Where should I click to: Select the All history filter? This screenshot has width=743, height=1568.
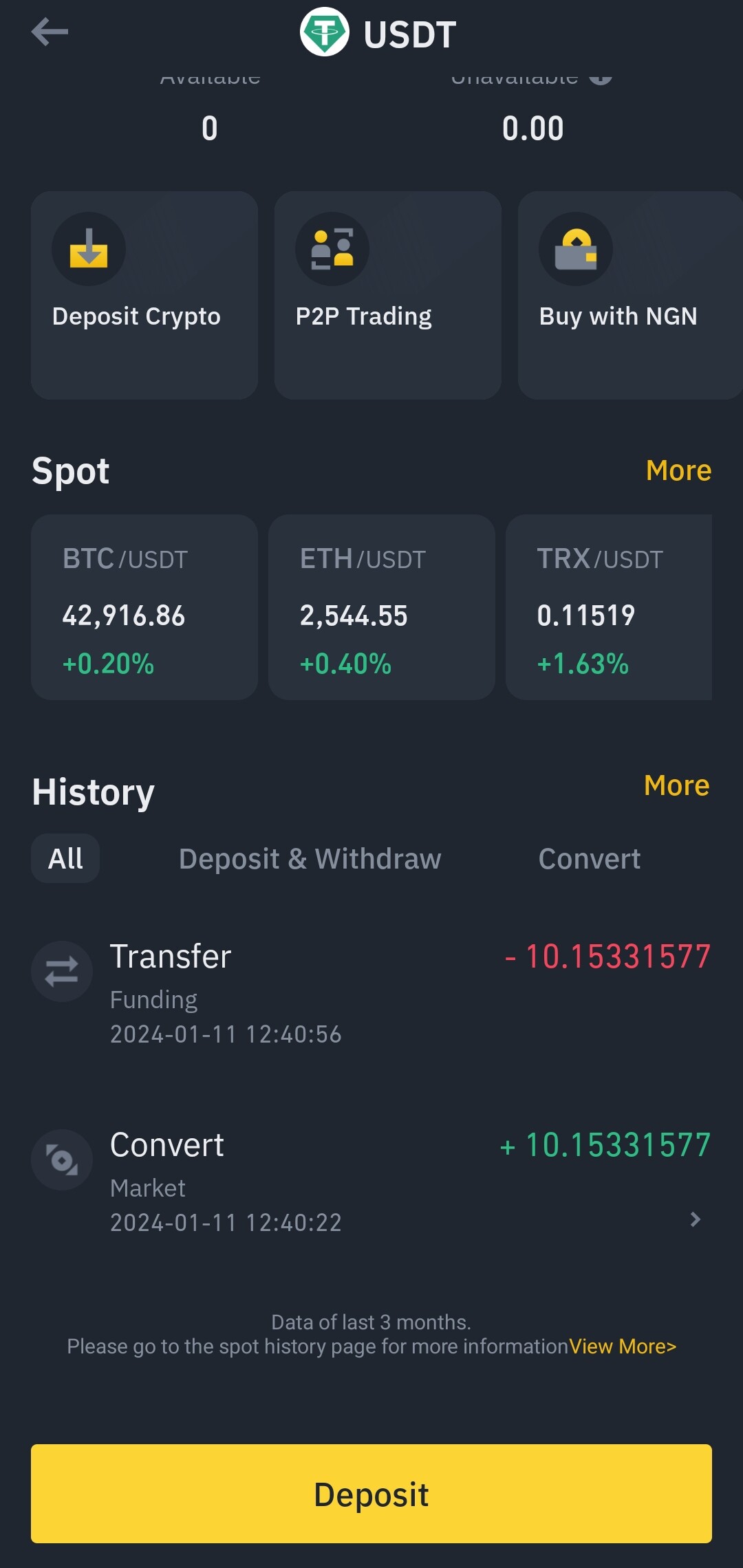[x=65, y=858]
